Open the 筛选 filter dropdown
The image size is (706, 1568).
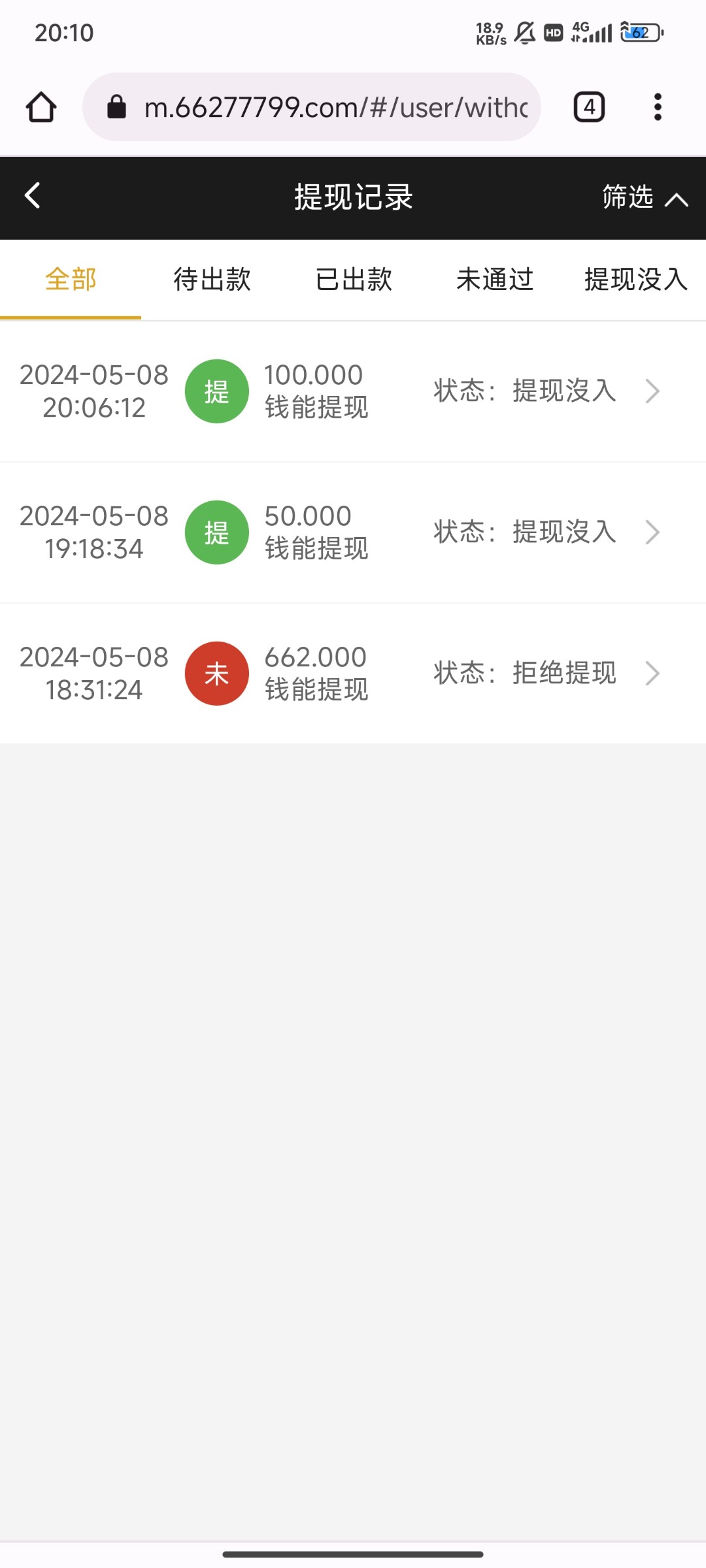(x=644, y=197)
